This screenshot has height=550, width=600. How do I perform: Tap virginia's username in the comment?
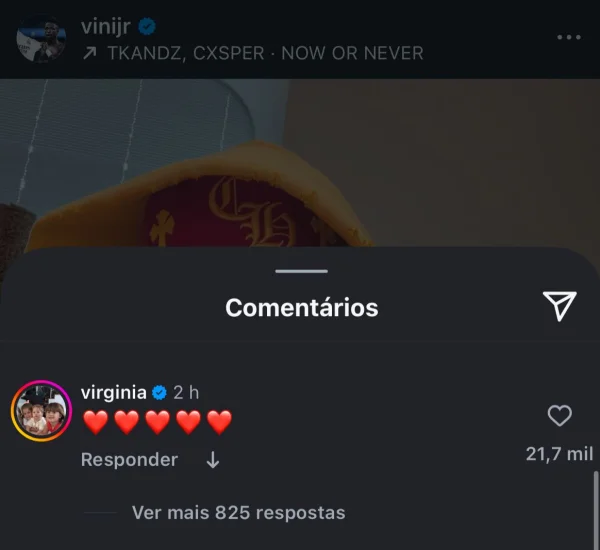pyautogui.click(x=114, y=392)
